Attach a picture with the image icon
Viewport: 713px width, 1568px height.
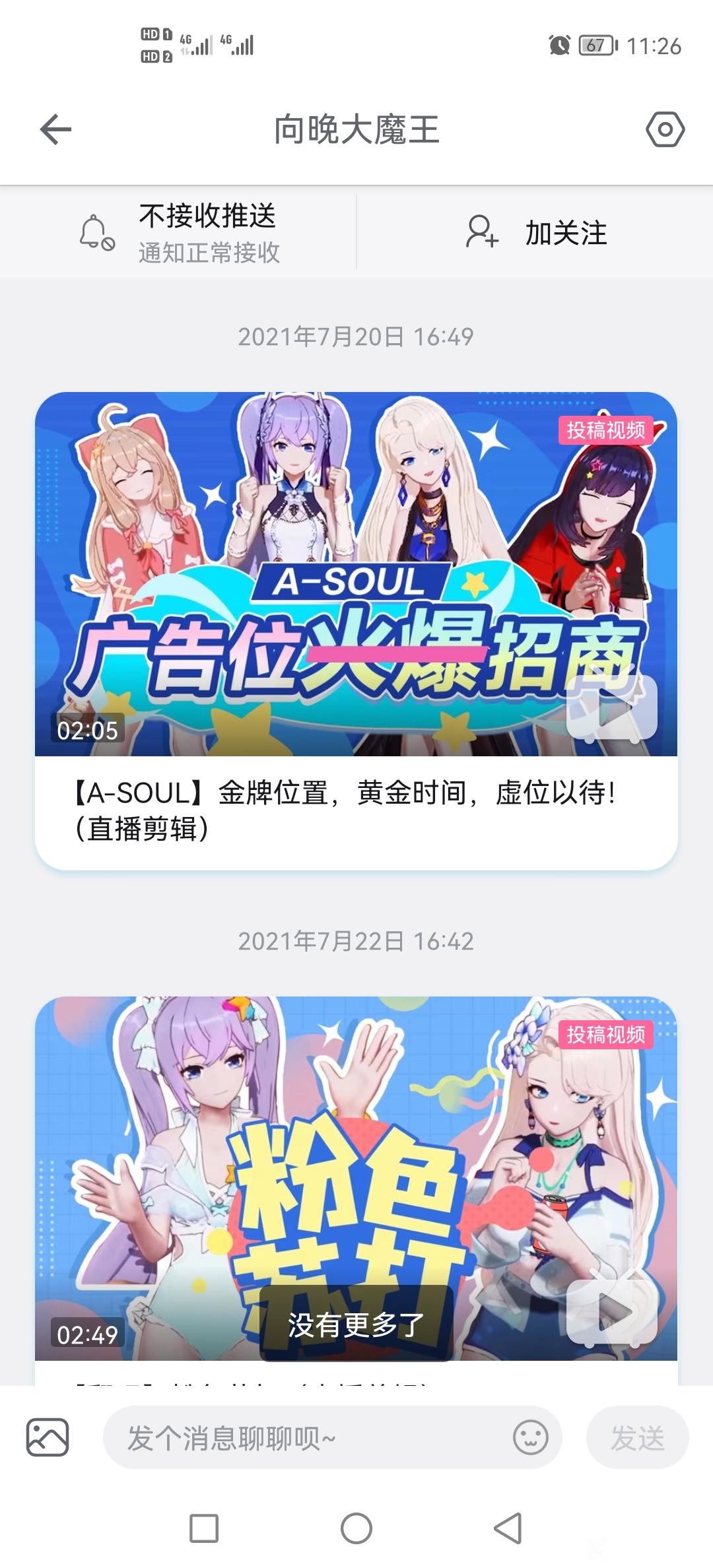[x=48, y=1437]
